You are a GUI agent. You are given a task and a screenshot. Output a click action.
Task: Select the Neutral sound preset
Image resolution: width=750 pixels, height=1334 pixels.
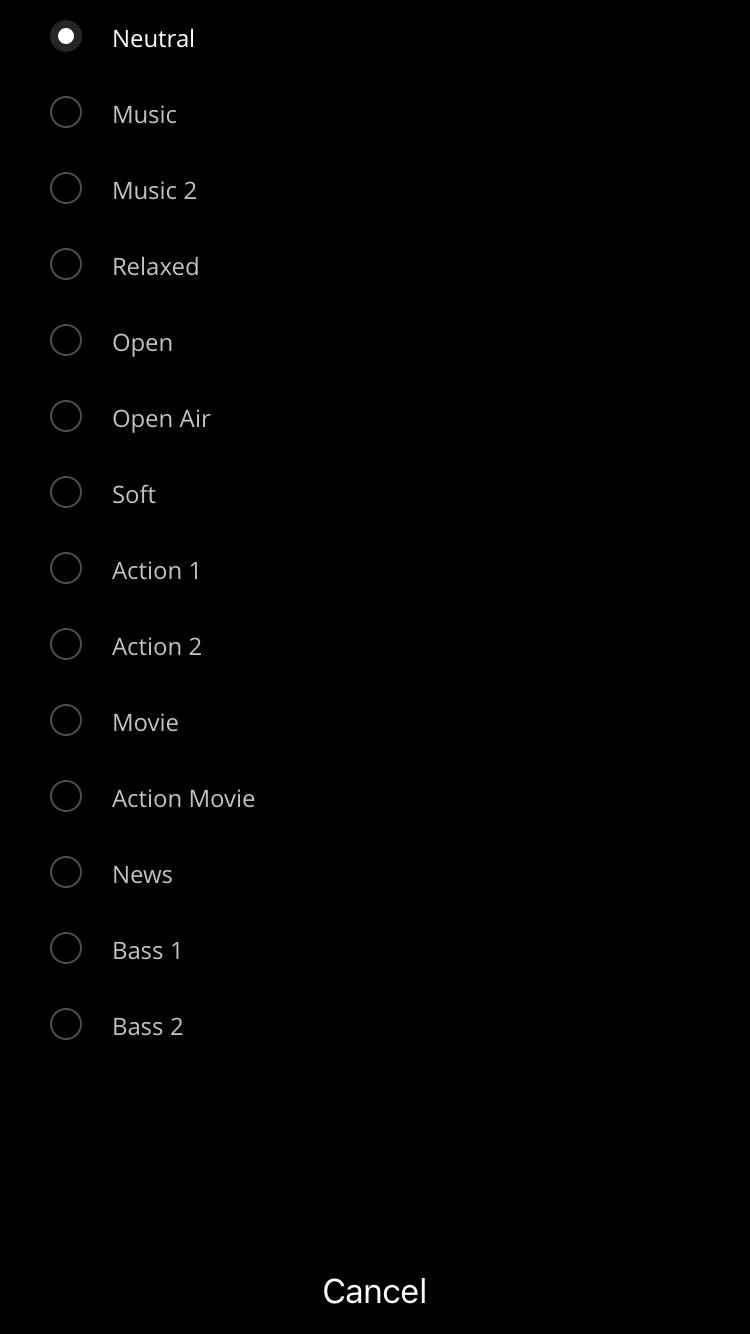(66, 37)
